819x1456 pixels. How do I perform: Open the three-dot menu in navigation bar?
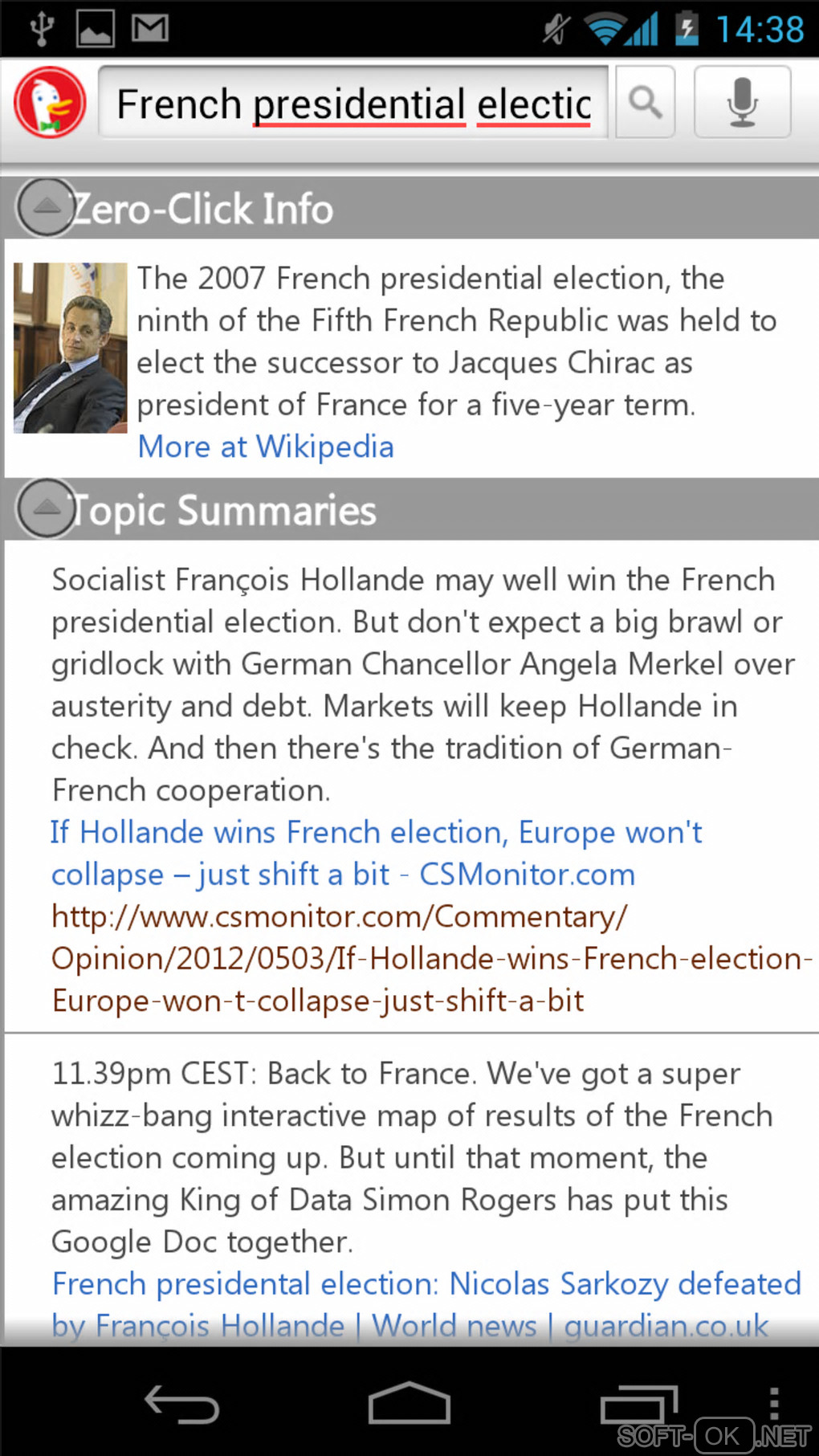click(773, 1405)
